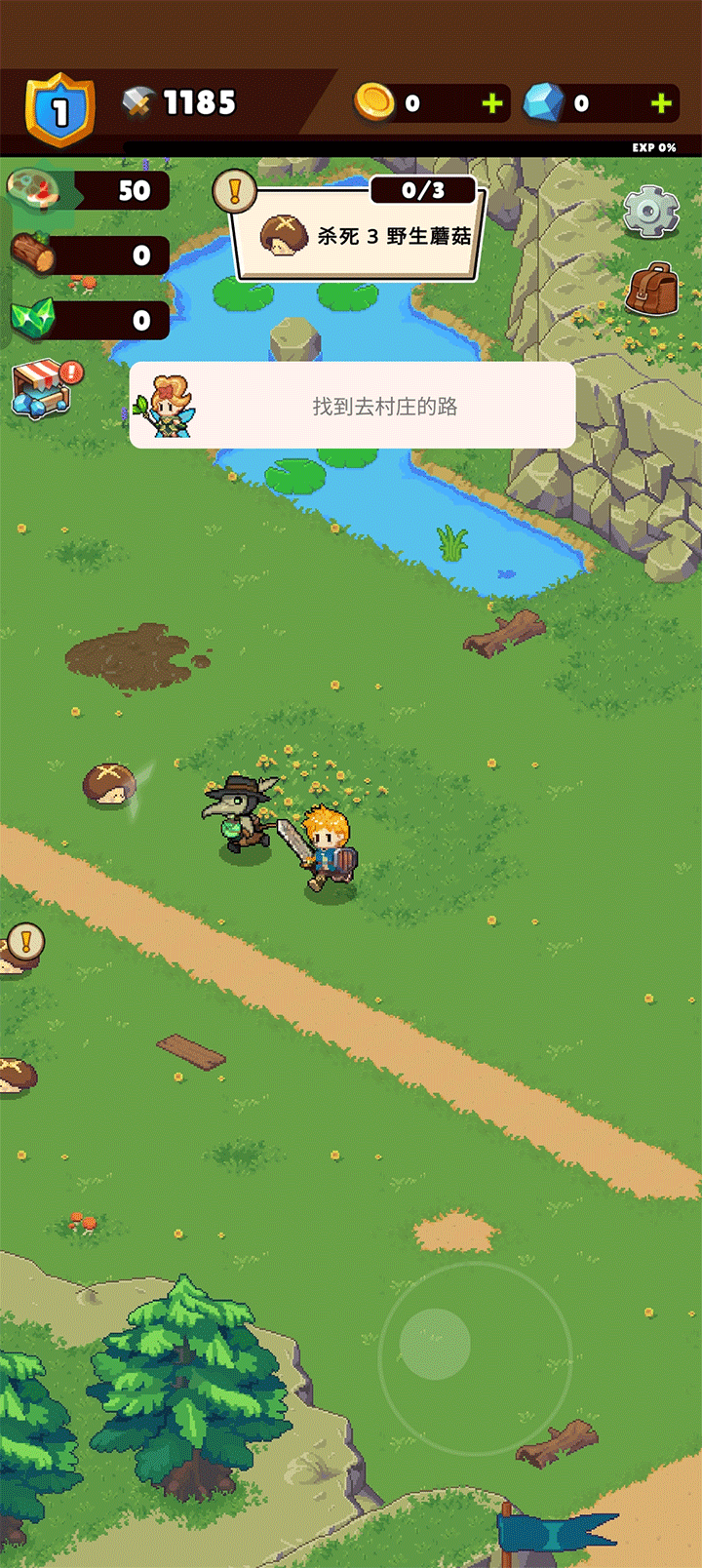Image resolution: width=702 pixels, height=1568 pixels.
Task: Tap the fairy dialogue about village road
Action: (352, 406)
